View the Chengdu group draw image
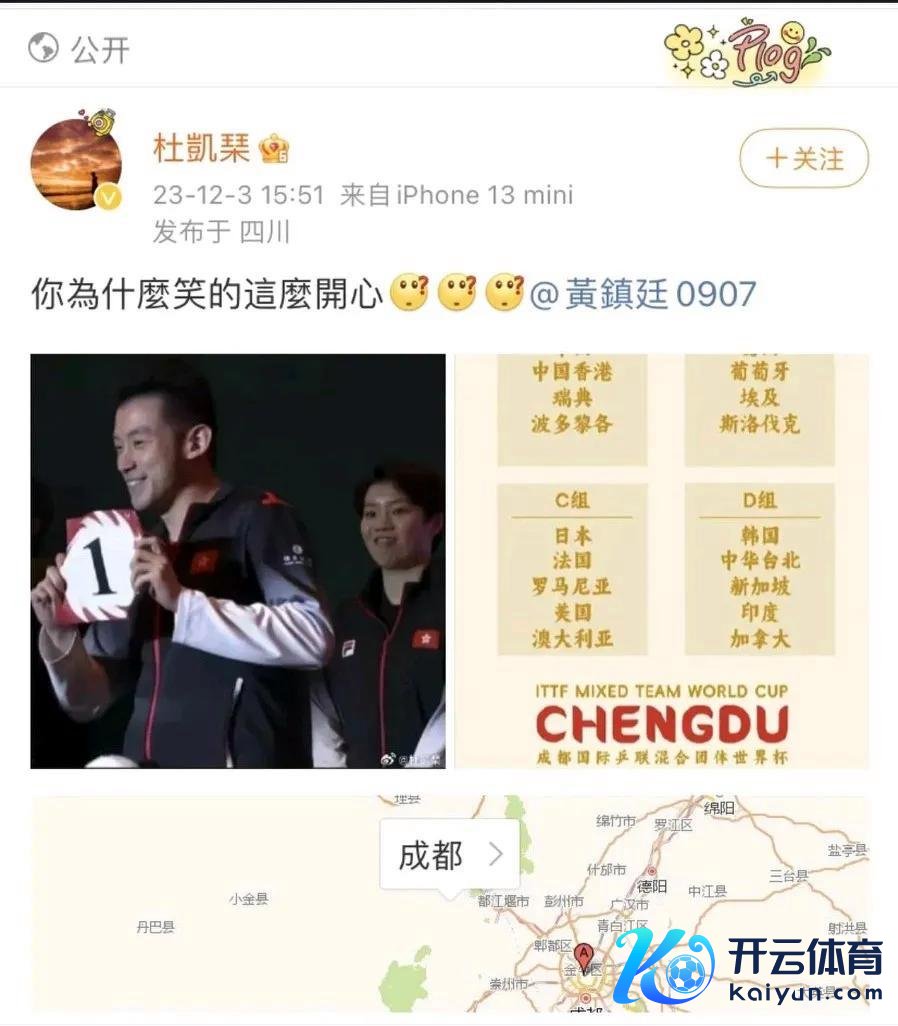 (661, 560)
